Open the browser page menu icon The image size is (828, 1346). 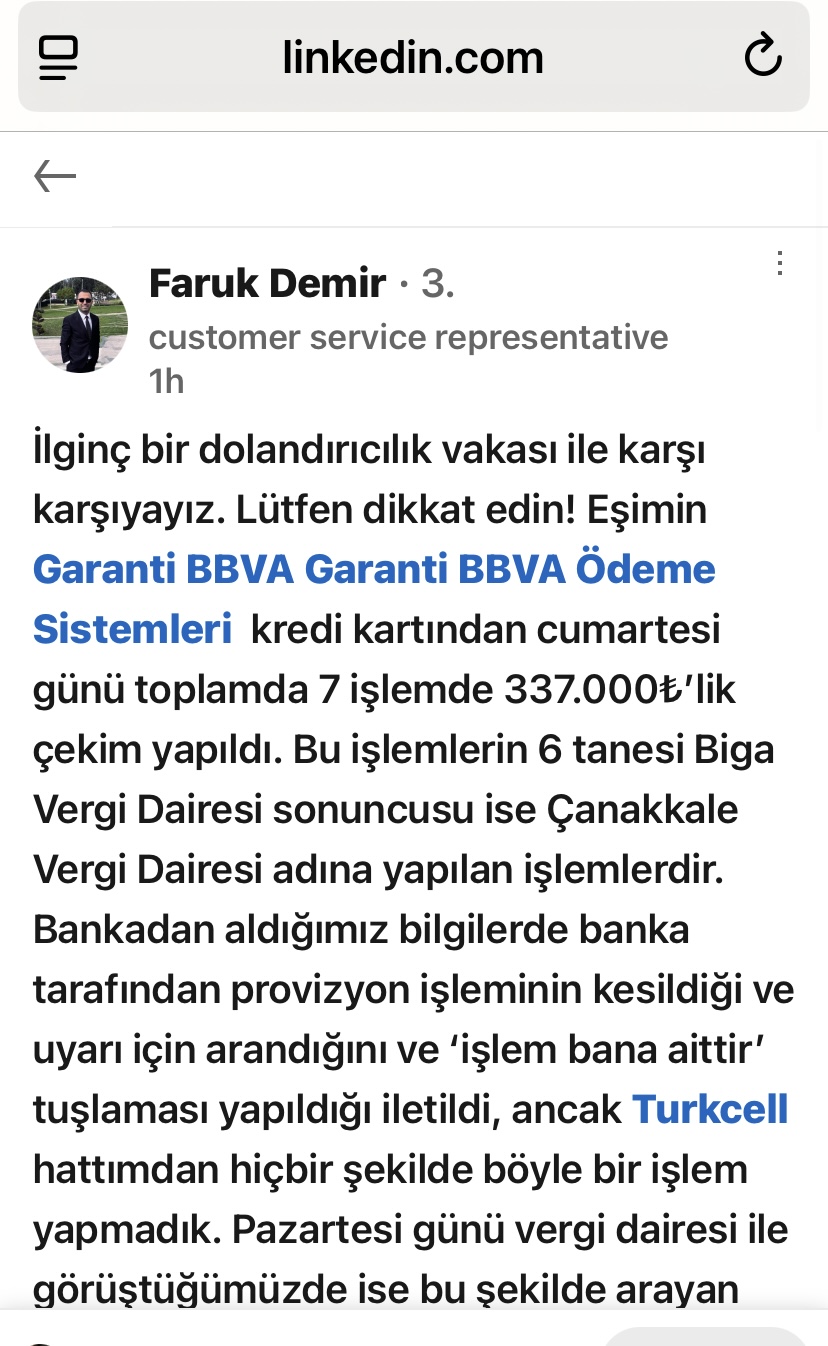[x=59, y=57]
